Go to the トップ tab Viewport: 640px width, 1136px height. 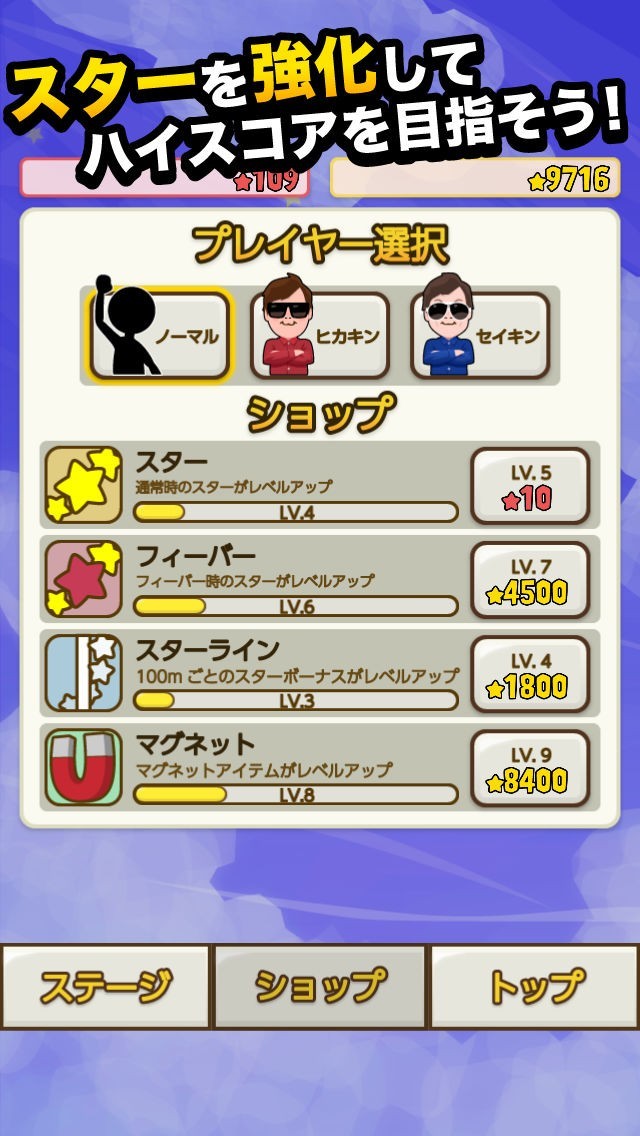[535, 987]
